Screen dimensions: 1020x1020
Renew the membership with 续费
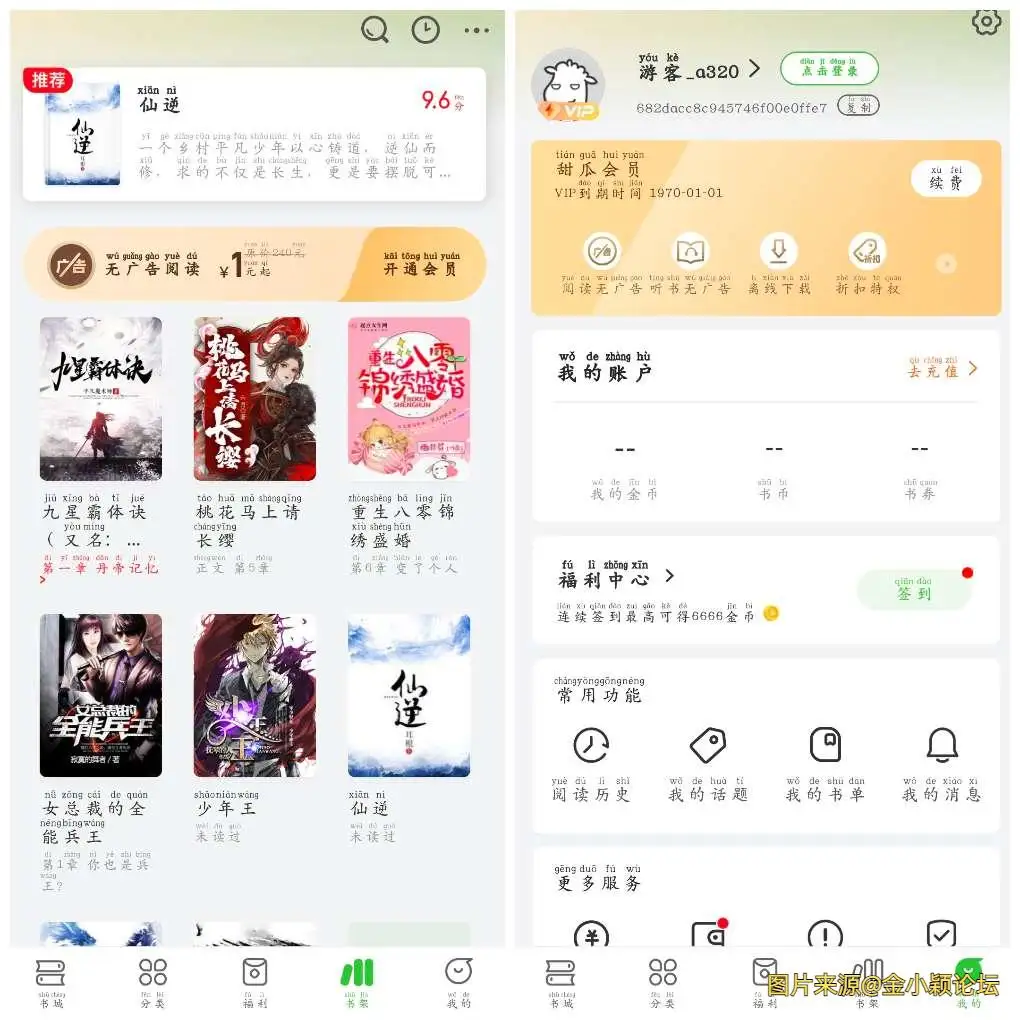pos(945,179)
